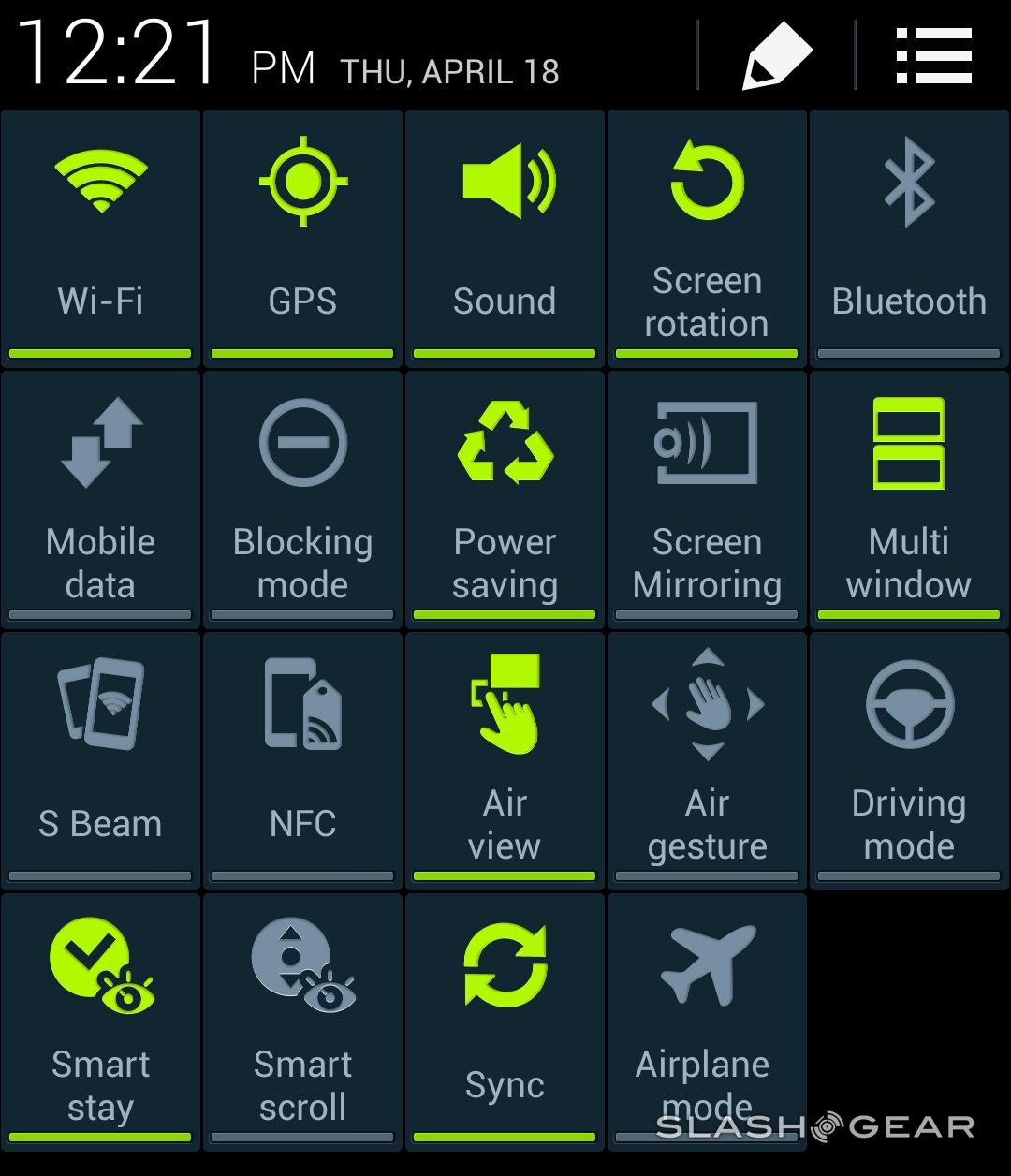This screenshot has width=1011, height=1176.
Task: Disable Power saving
Action: click(x=505, y=498)
